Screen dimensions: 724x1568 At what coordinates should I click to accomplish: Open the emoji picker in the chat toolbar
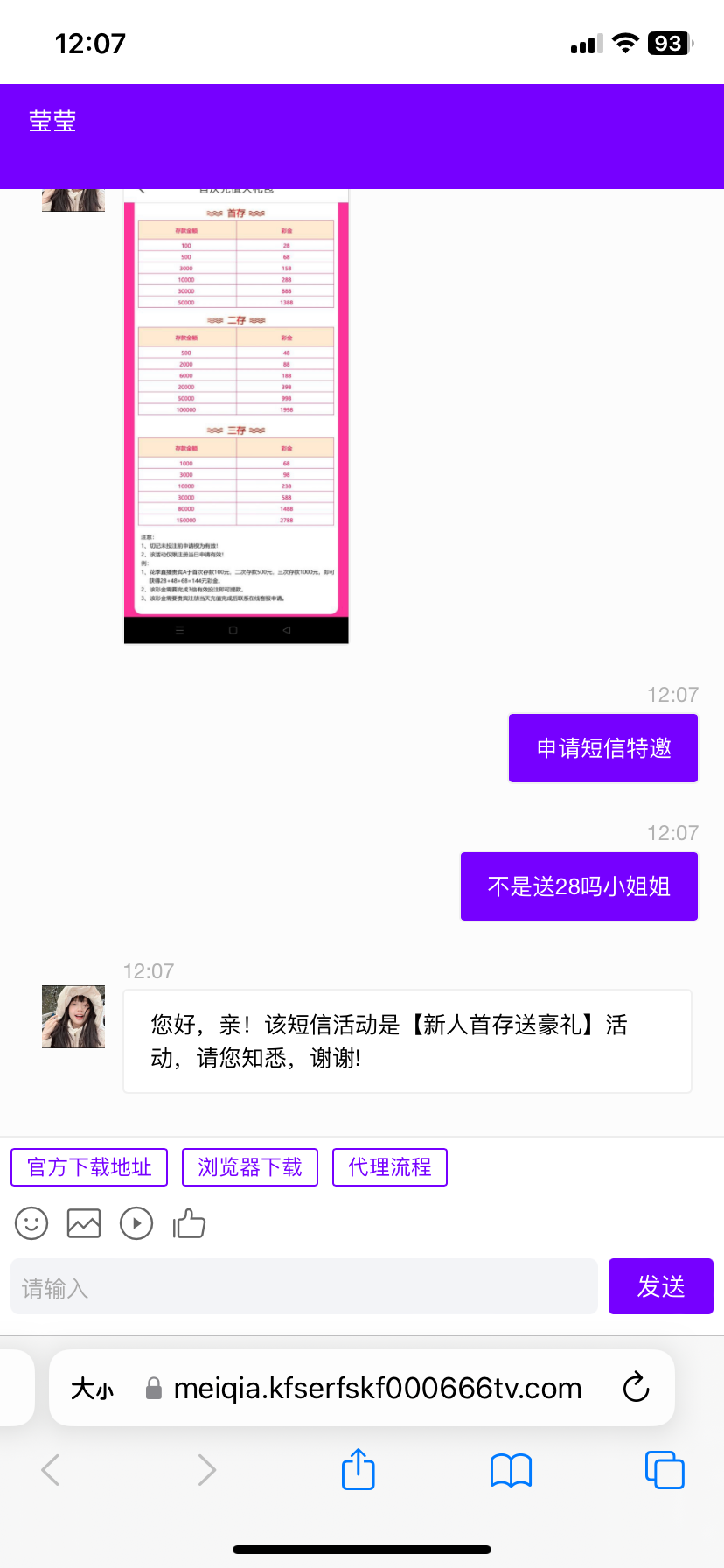tap(31, 1222)
